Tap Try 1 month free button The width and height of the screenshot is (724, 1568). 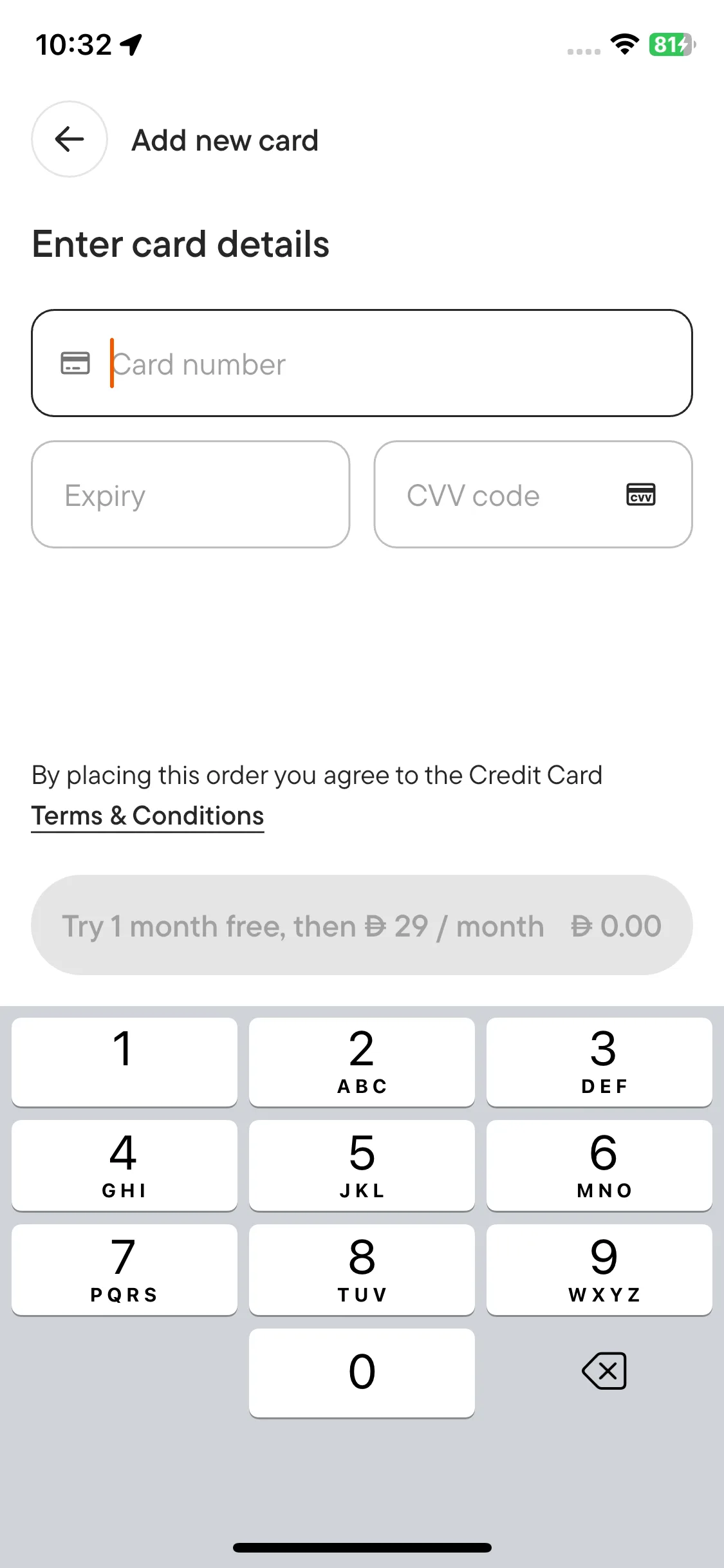(x=362, y=925)
